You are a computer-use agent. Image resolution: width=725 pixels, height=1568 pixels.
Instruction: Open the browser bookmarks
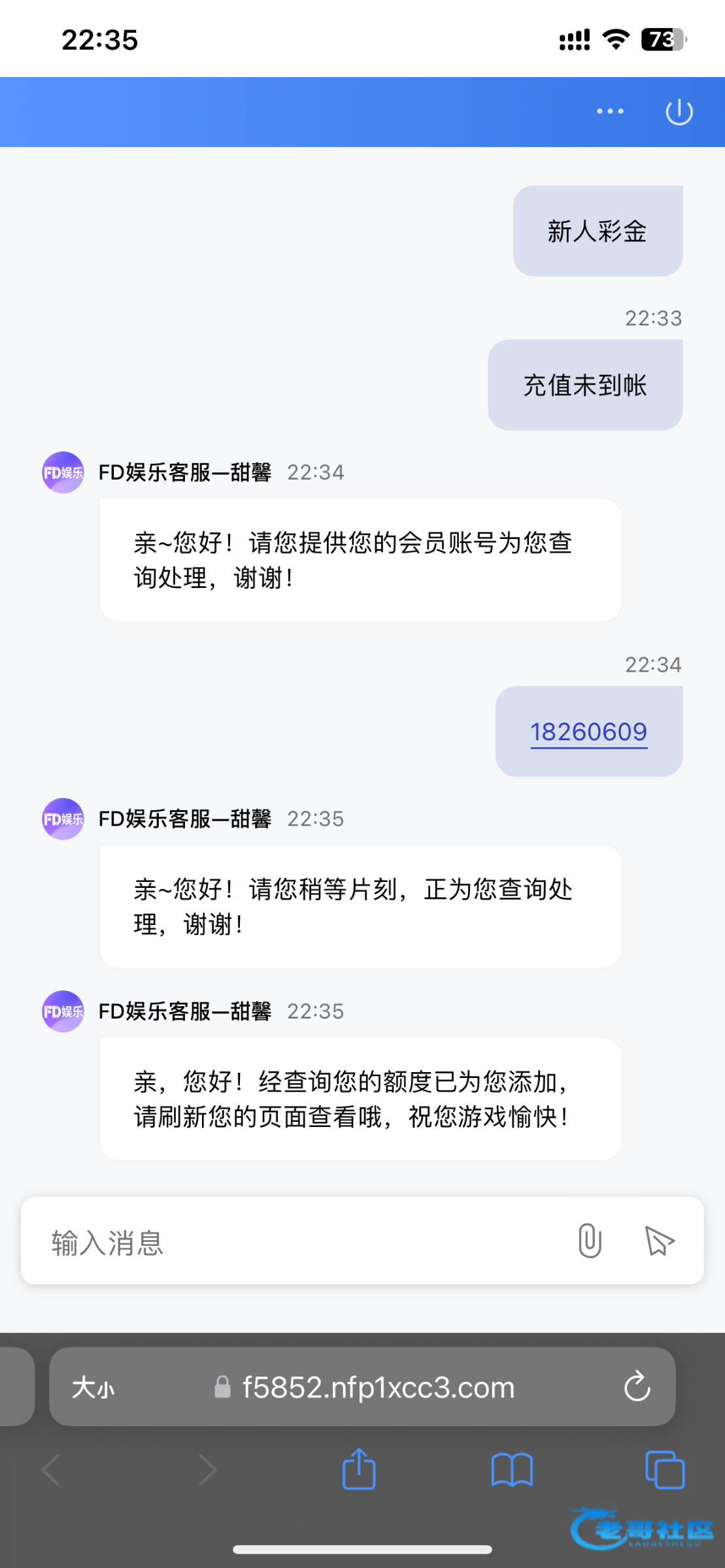click(x=512, y=1470)
